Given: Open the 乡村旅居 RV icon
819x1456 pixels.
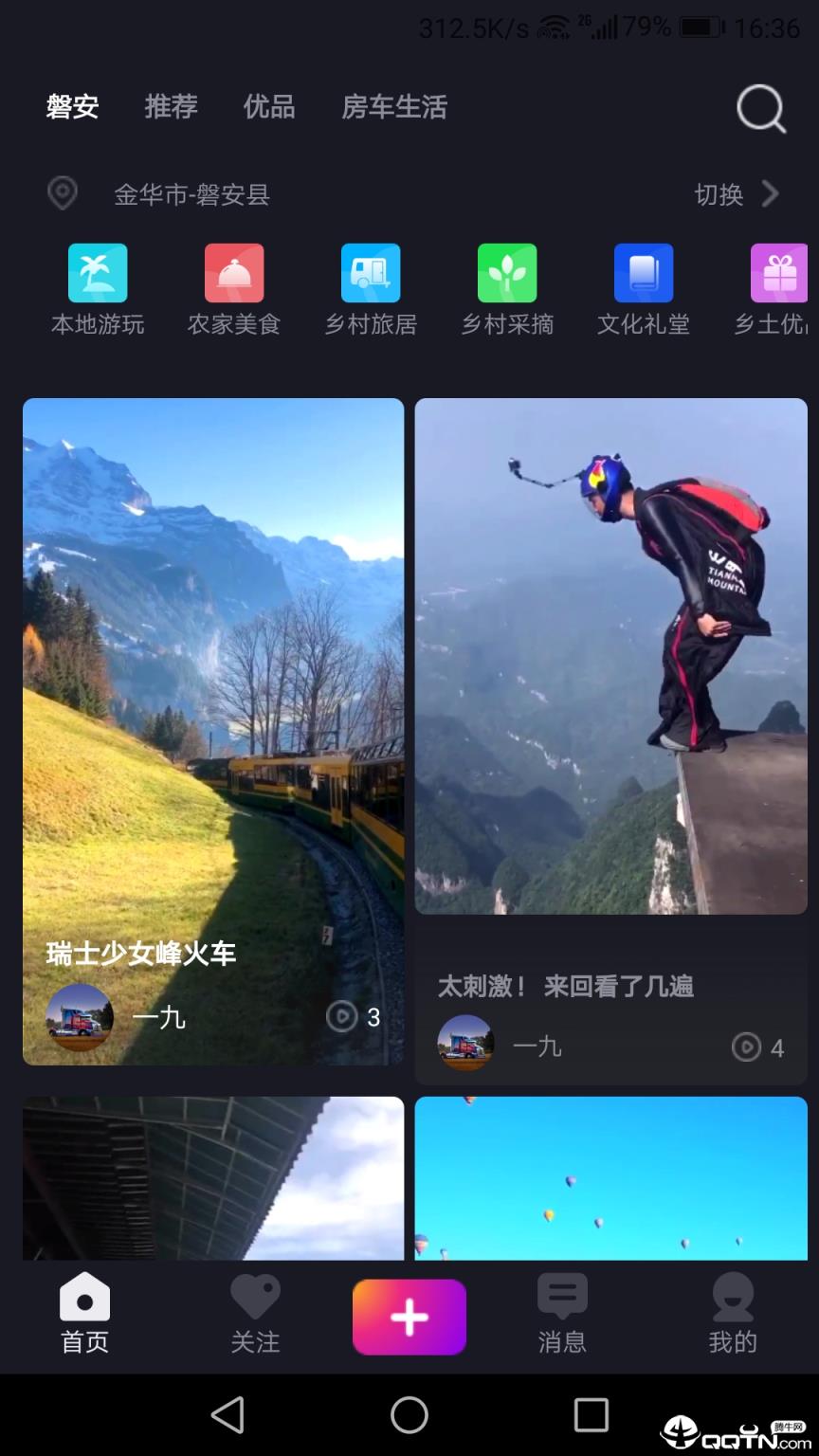Looking at the screenshot, I should [x=369, y=272].
